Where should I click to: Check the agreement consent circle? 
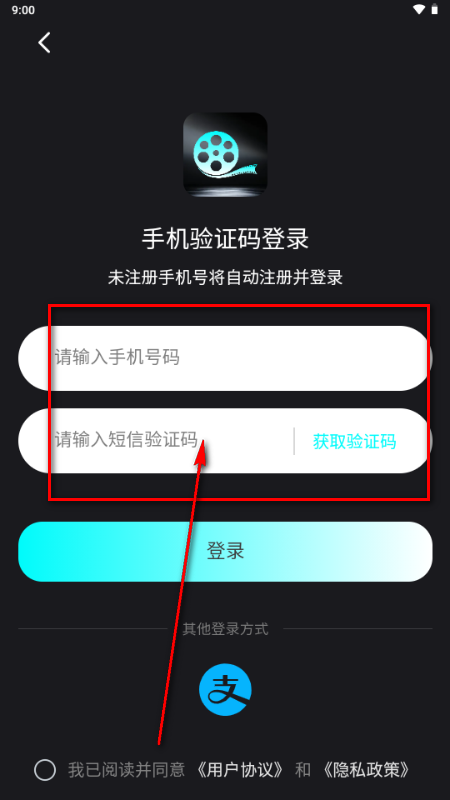click(45, 769)
